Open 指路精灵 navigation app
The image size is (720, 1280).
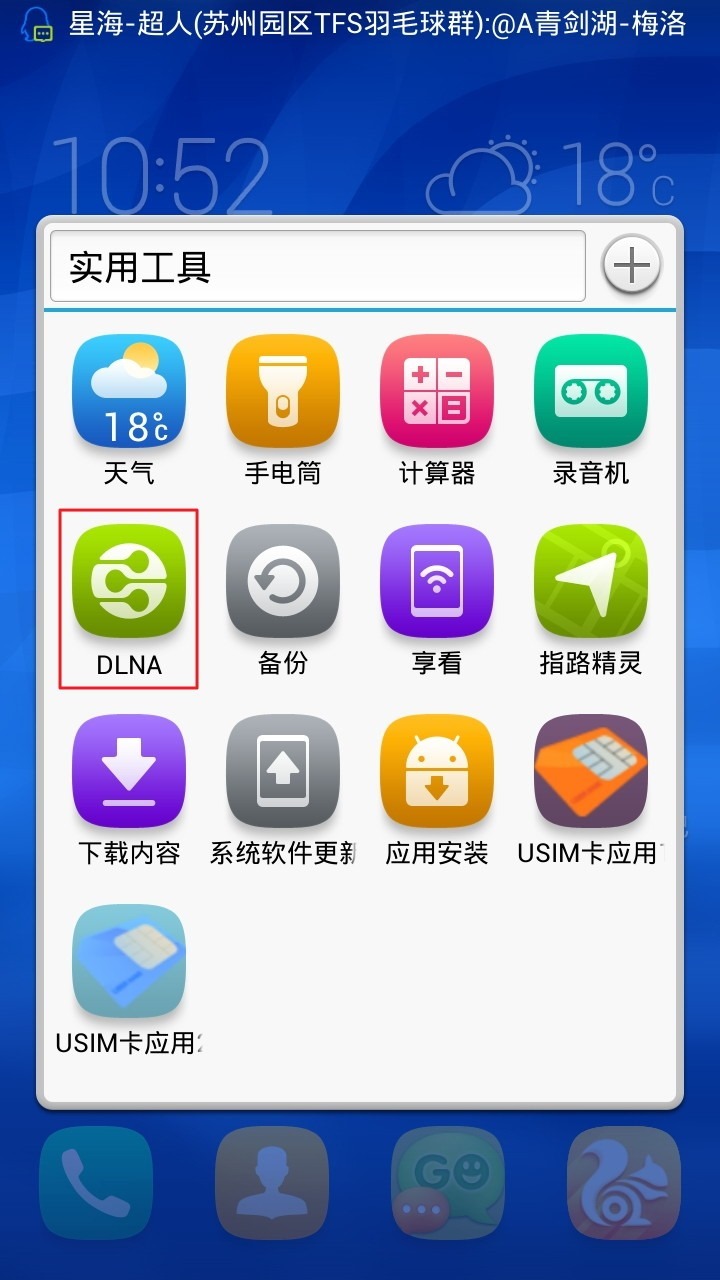pyautogui.click(x=591, y=582)
